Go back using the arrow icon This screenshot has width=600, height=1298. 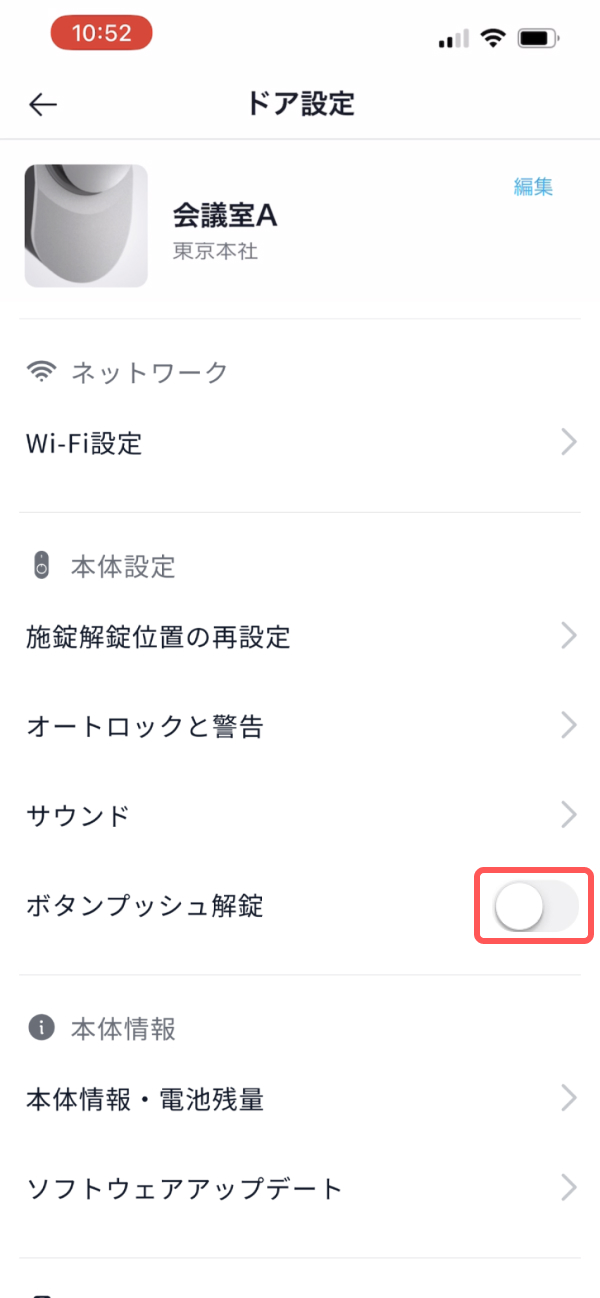(43, 104)
